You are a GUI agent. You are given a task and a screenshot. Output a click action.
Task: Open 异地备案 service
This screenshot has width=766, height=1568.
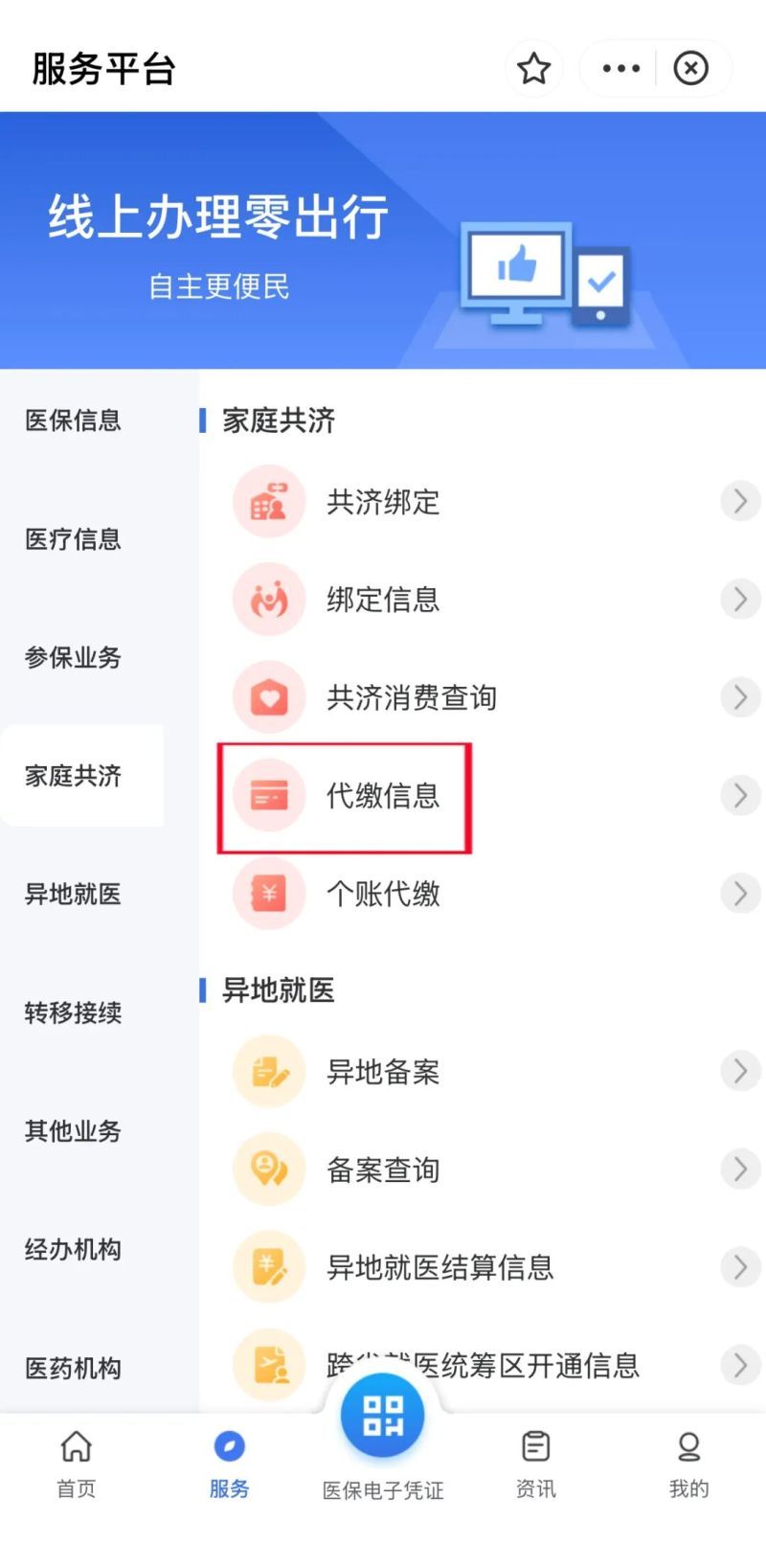coord(383,1072)
